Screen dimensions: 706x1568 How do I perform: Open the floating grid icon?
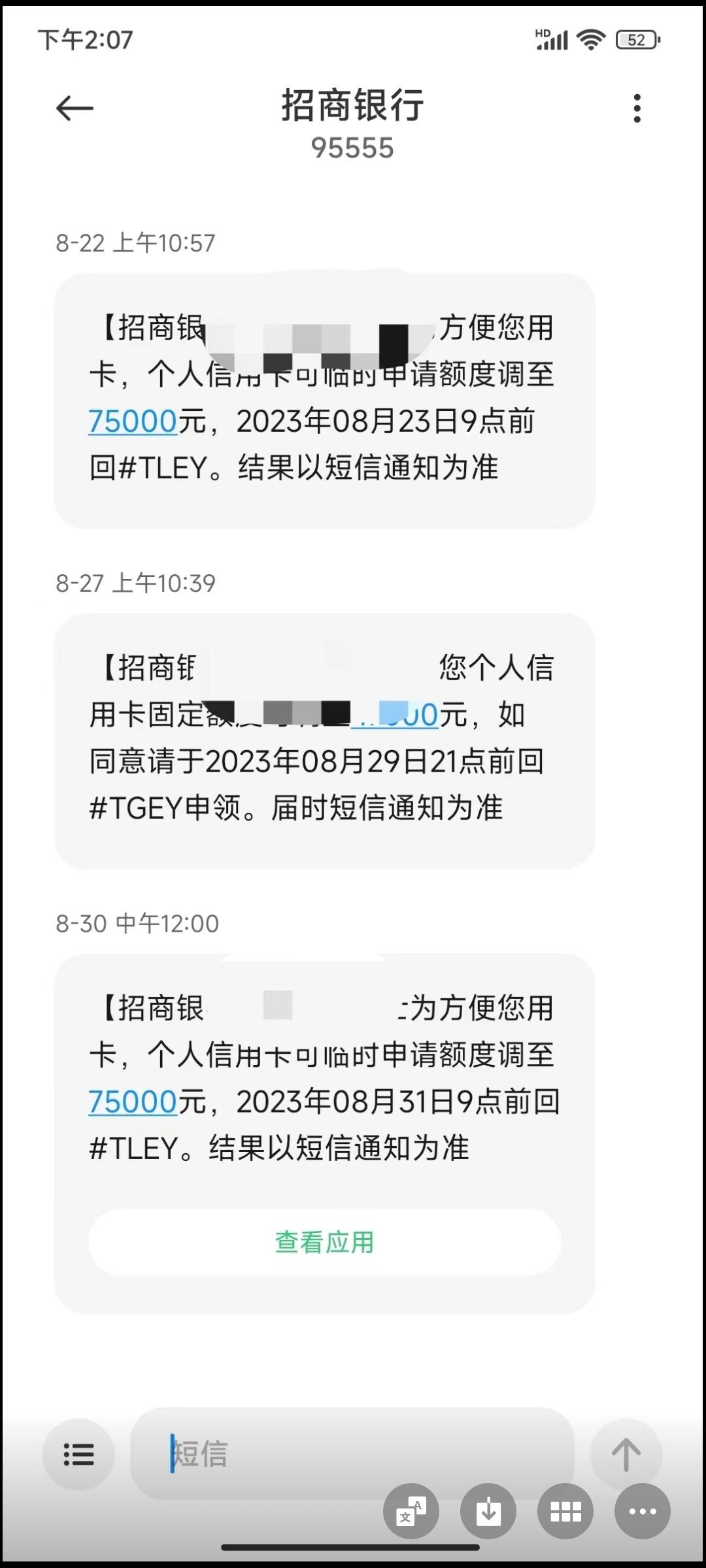[x=565, y=1511]
